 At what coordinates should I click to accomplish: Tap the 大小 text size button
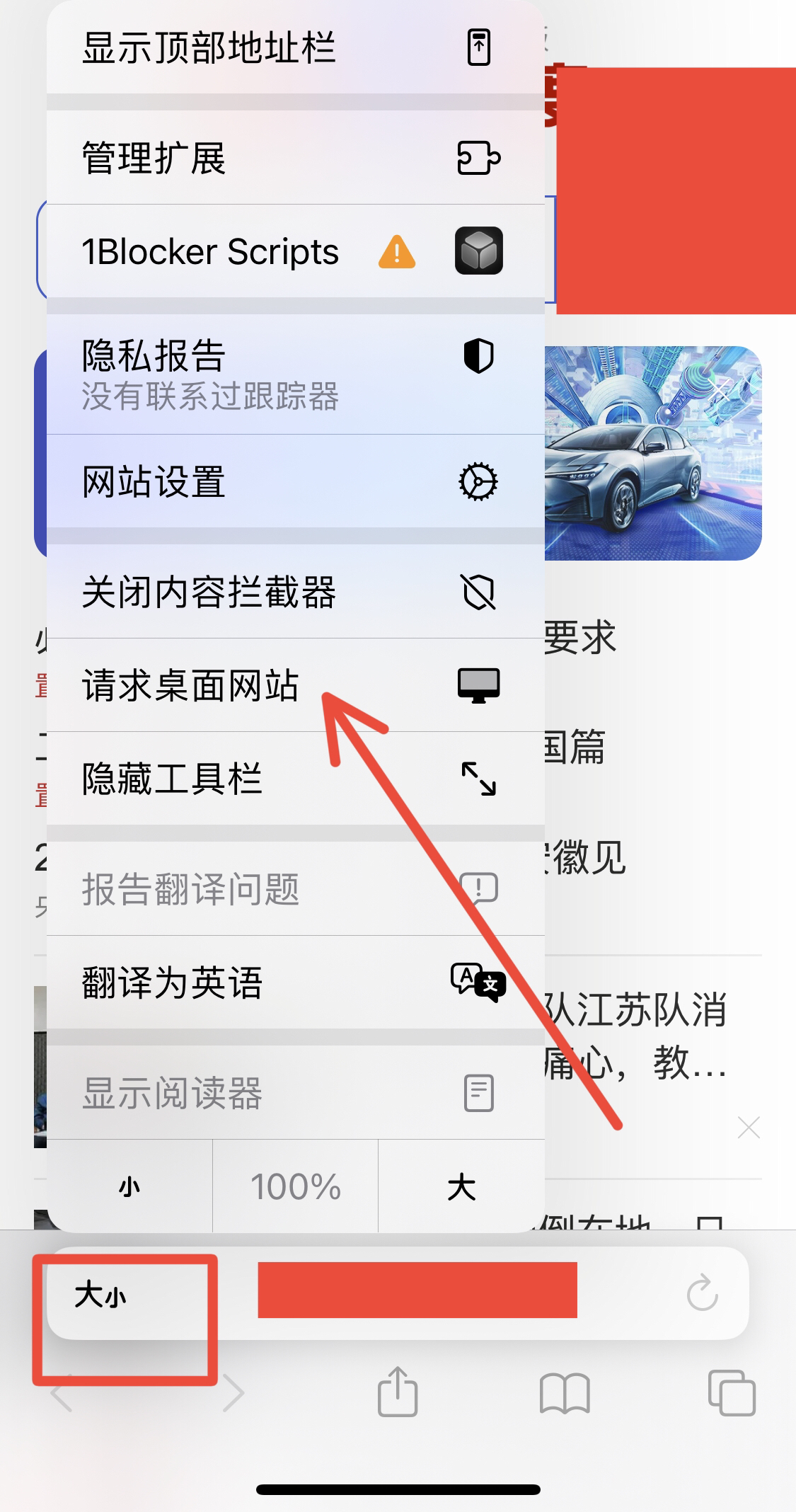pyautogui.click(x=100, y=1295)
